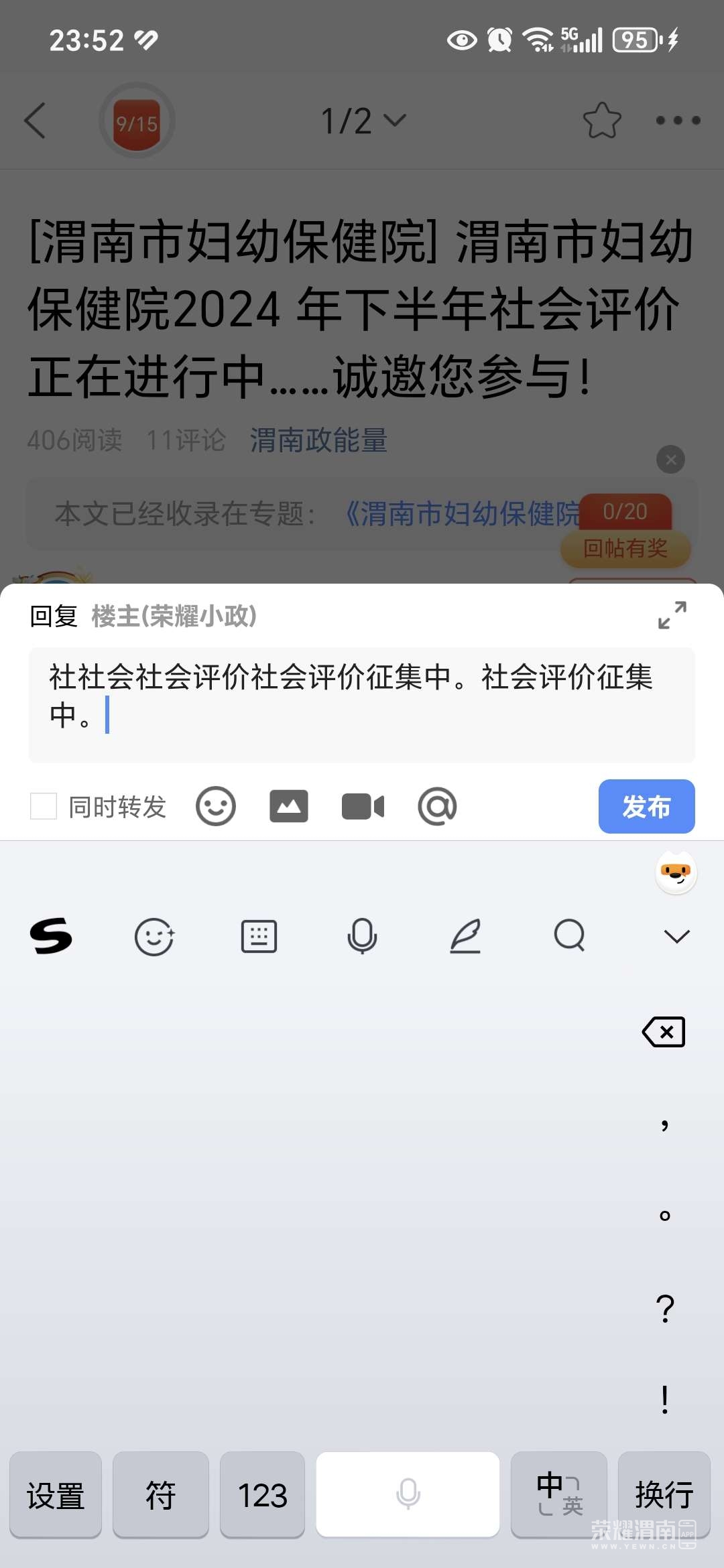This screenshot has width=724, height=1568.
Task: Switch to the 123 numeric keypad
Action: coord(262,1494)
